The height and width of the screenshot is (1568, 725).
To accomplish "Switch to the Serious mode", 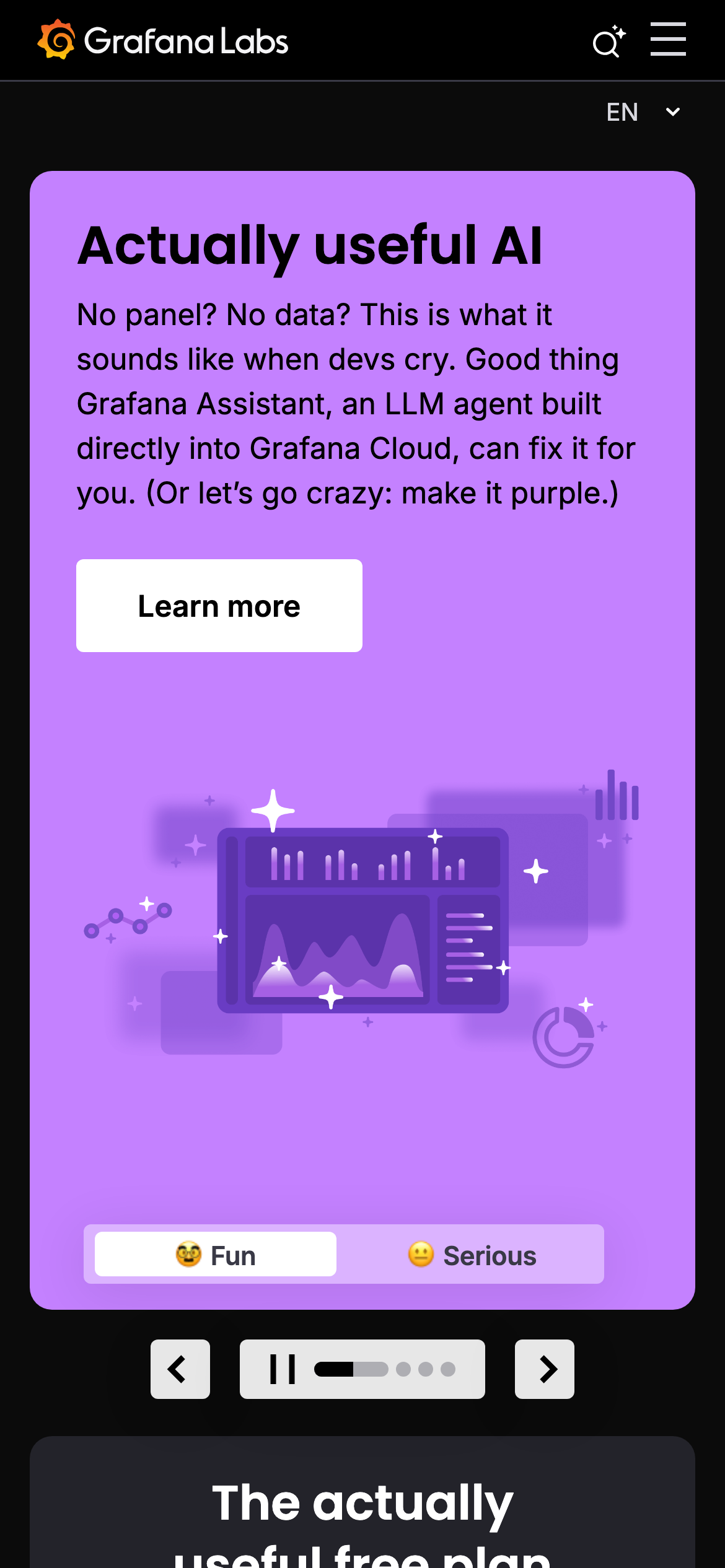I will point(472,1255).
